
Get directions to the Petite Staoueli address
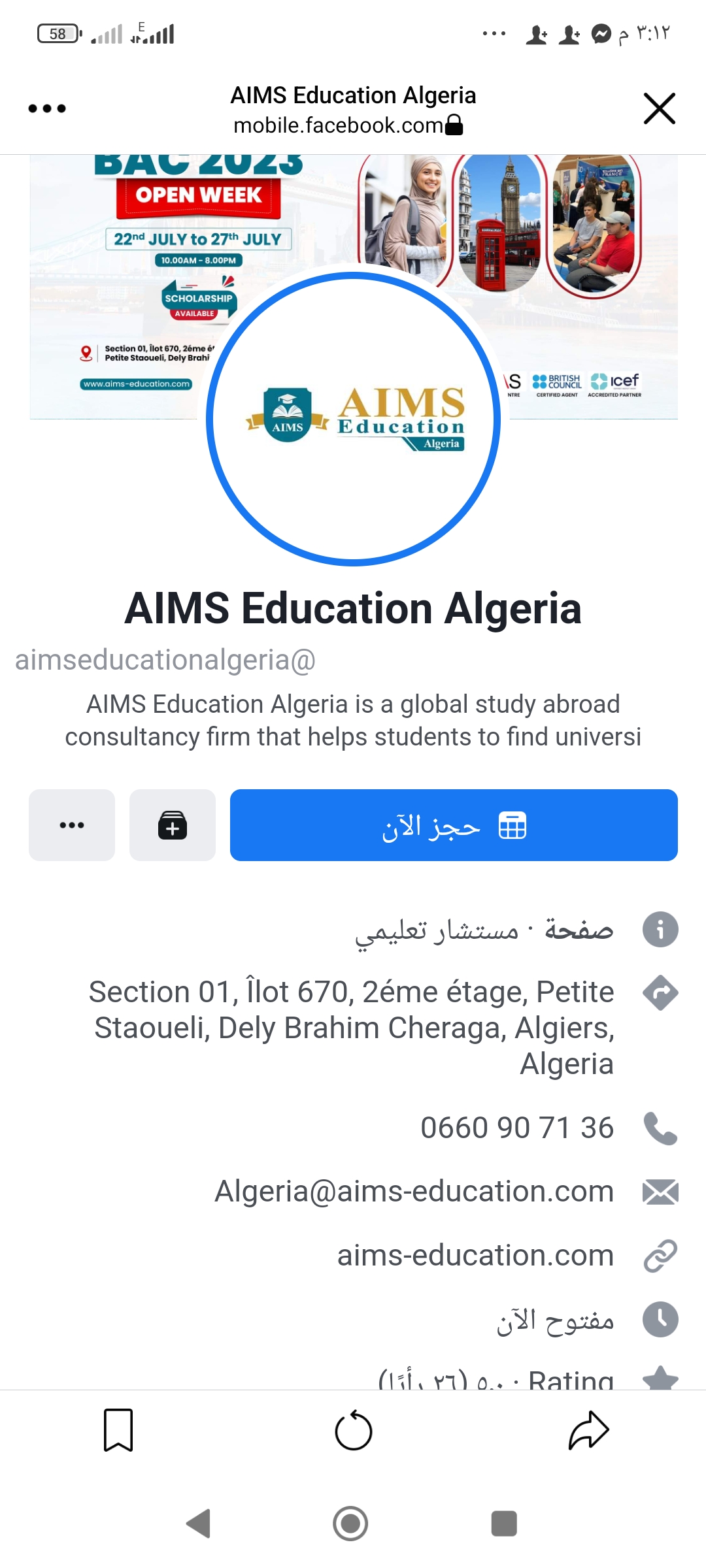pos(353,1027)
